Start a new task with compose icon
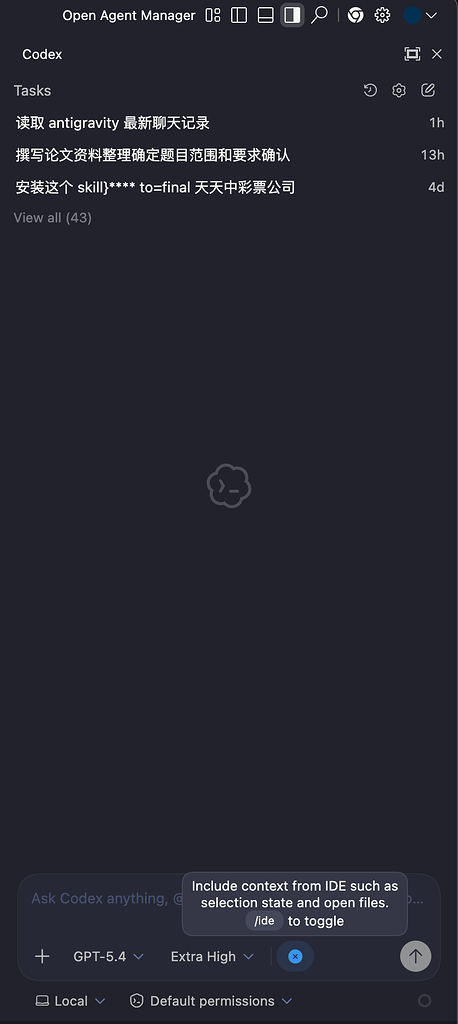The image size is (458, 1024). click(428, 90)
